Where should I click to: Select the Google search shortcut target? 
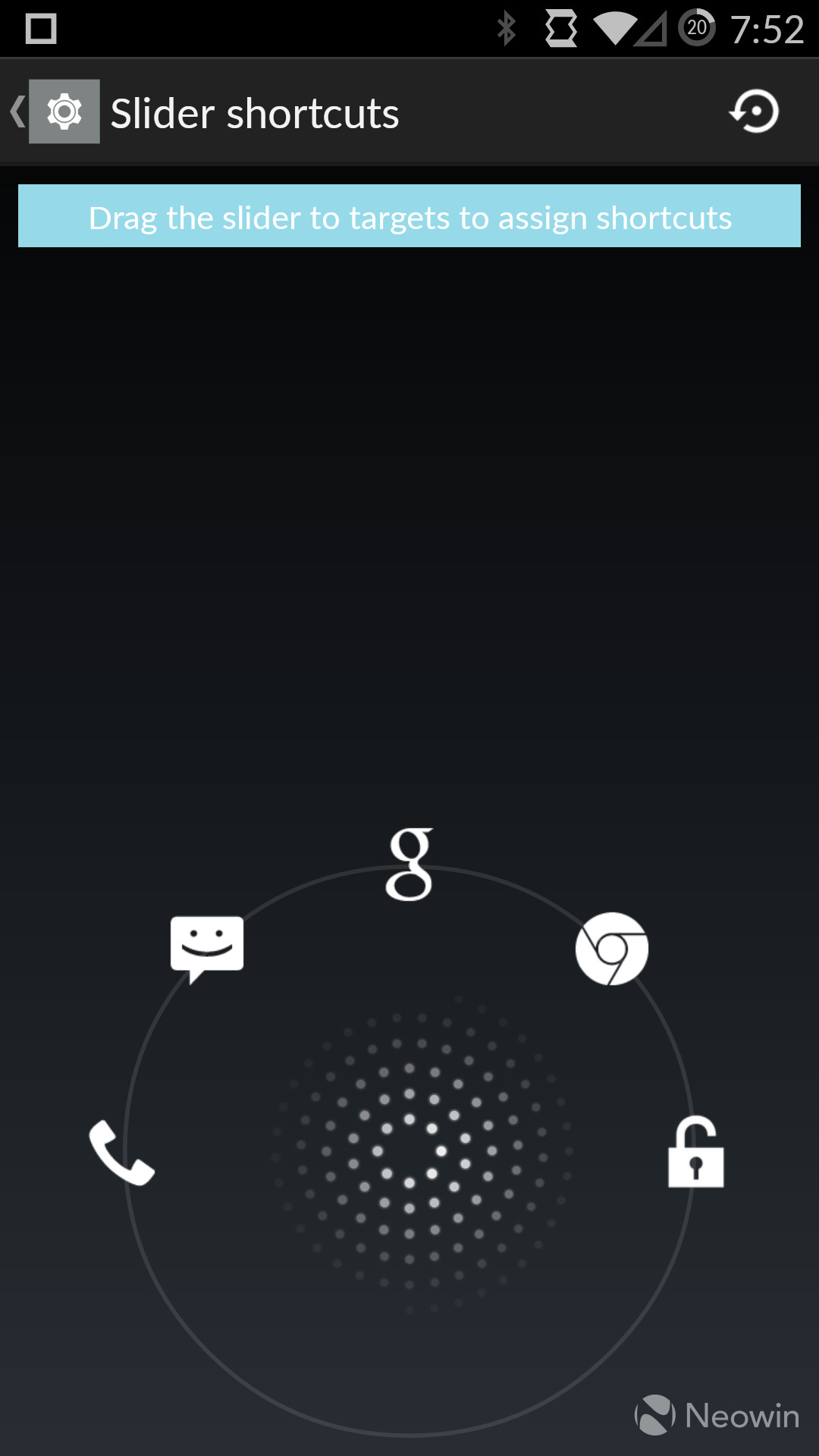(x=409, y=864)
